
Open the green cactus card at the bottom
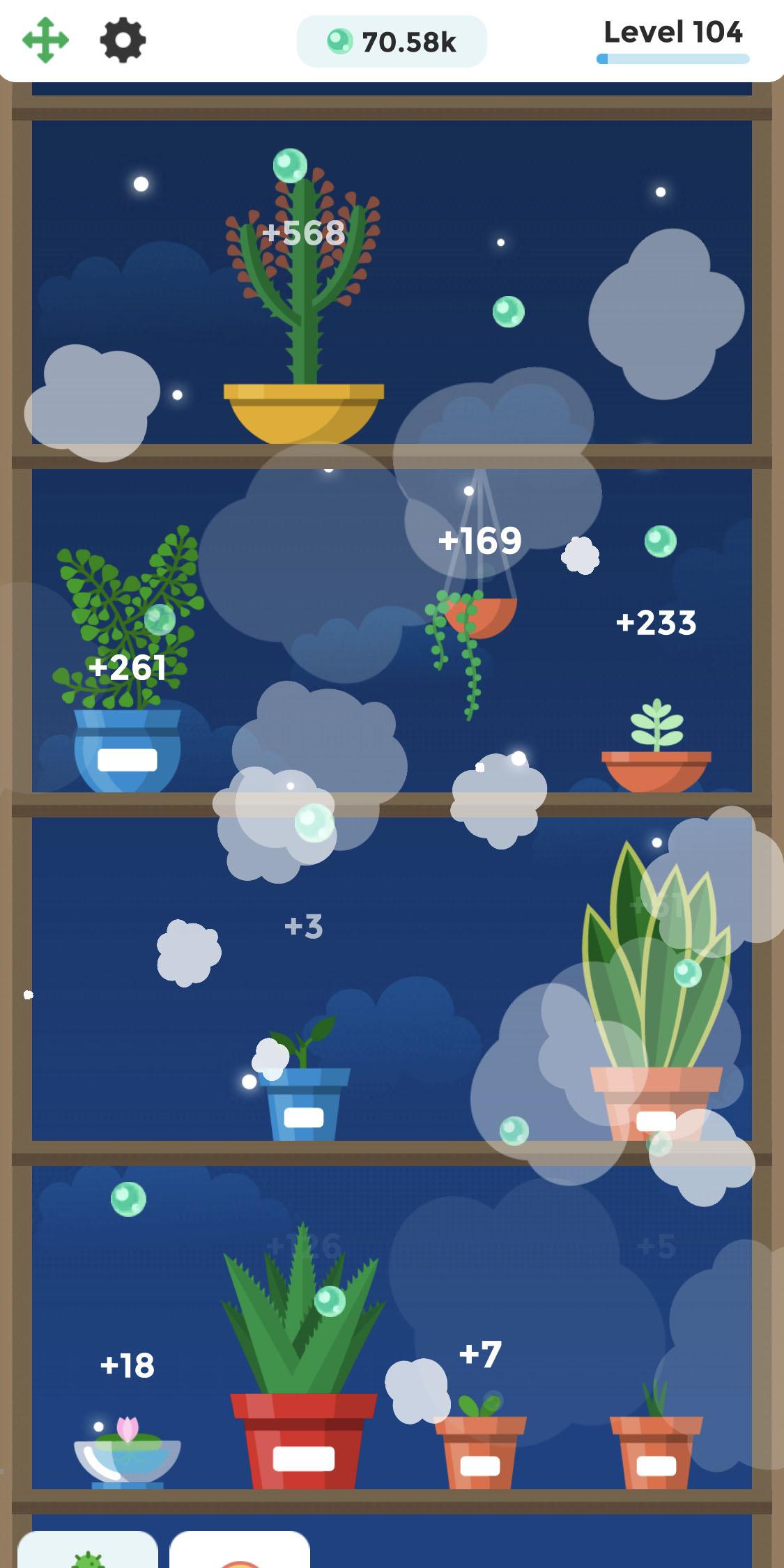pyautogui.click(x=88, y=1551)
